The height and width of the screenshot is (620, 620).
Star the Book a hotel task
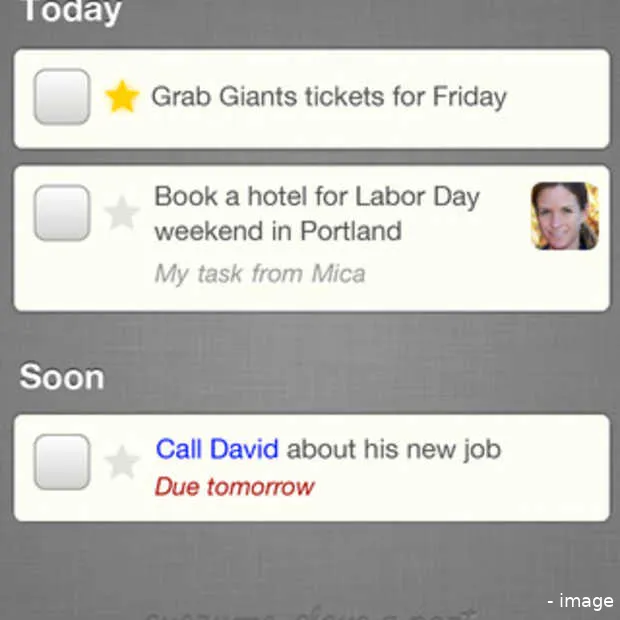coord(122,213)
